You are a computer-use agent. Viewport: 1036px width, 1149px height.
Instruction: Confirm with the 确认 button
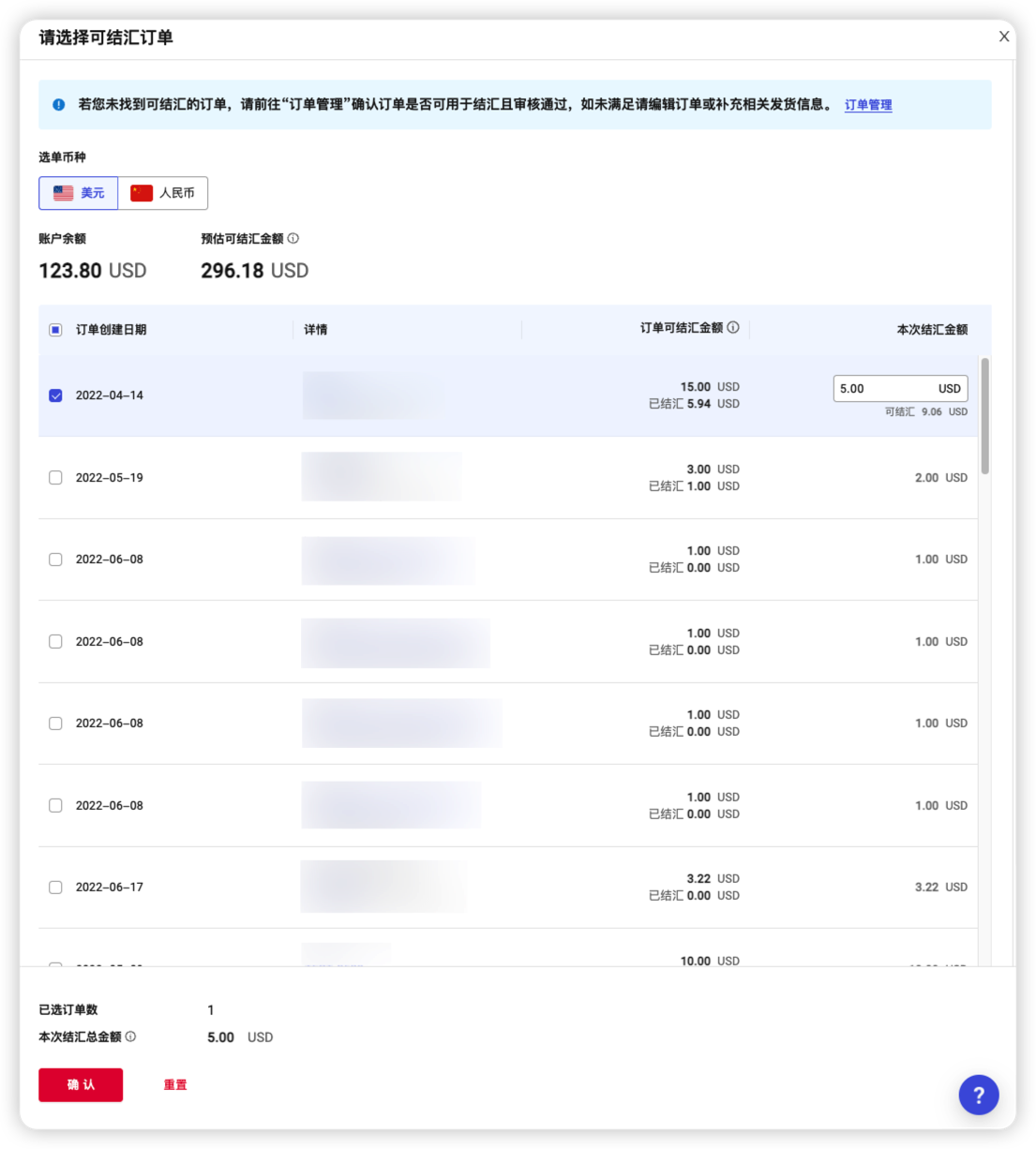click(81, 1084)
